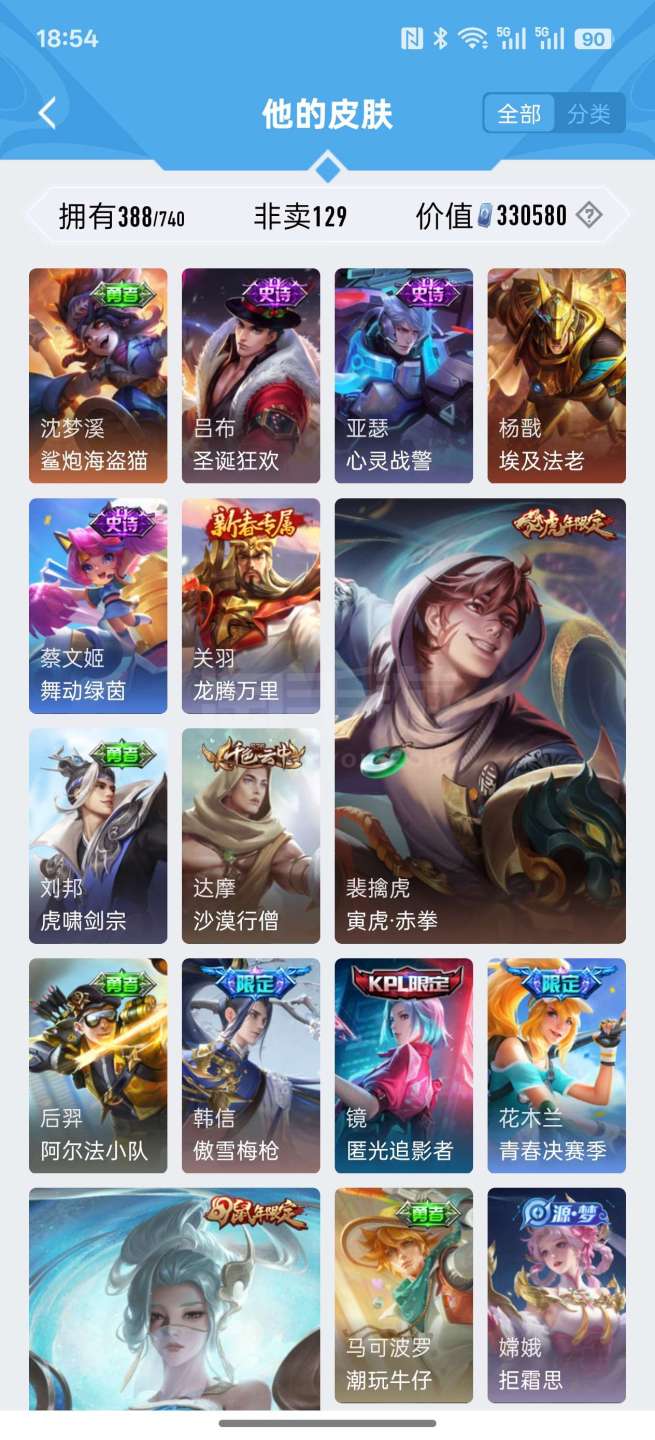
Task: View 达摩 沙漠行僧 skin
Action: [251, 835]
